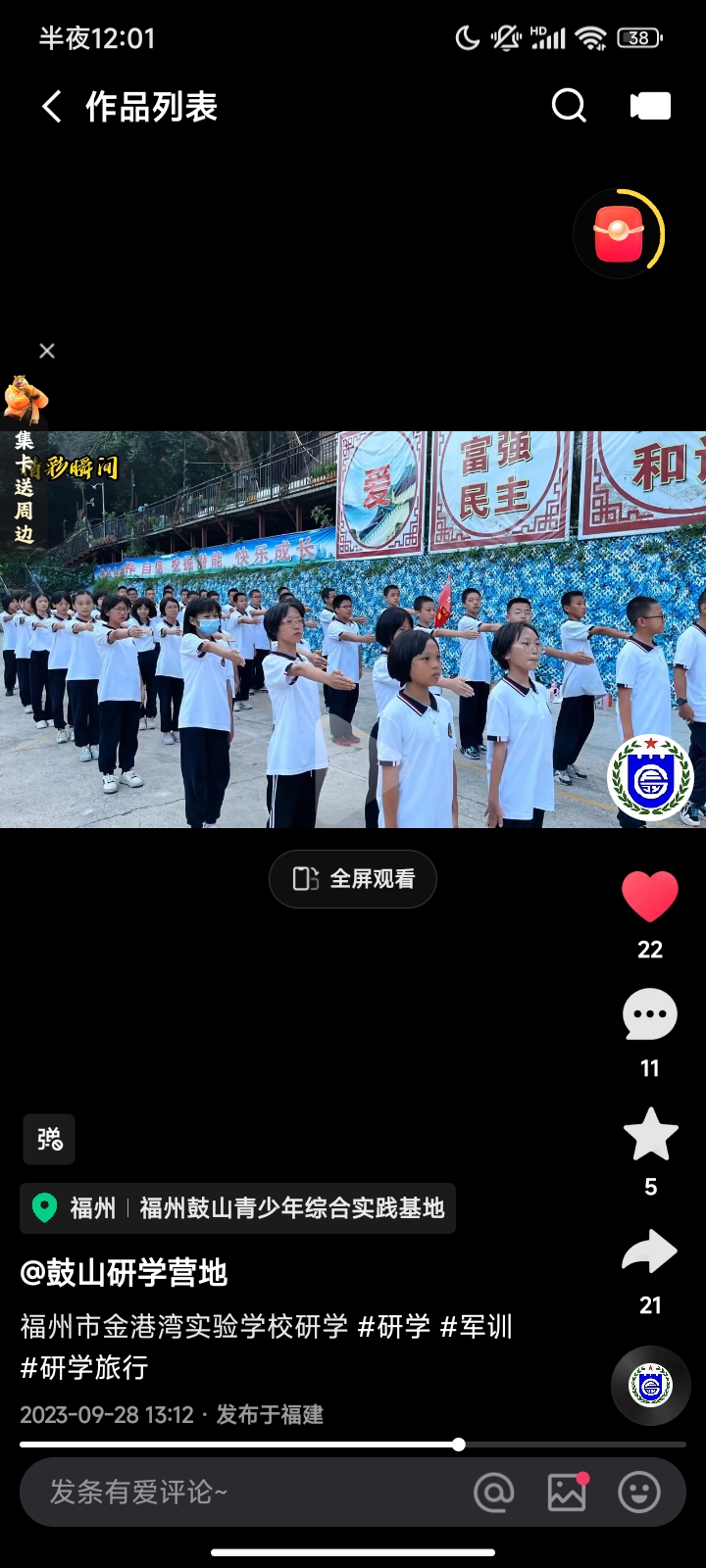This screenshot has width=706, height=1568.
Task: Open the comments bubble icon
Action: coord(650,1014)
